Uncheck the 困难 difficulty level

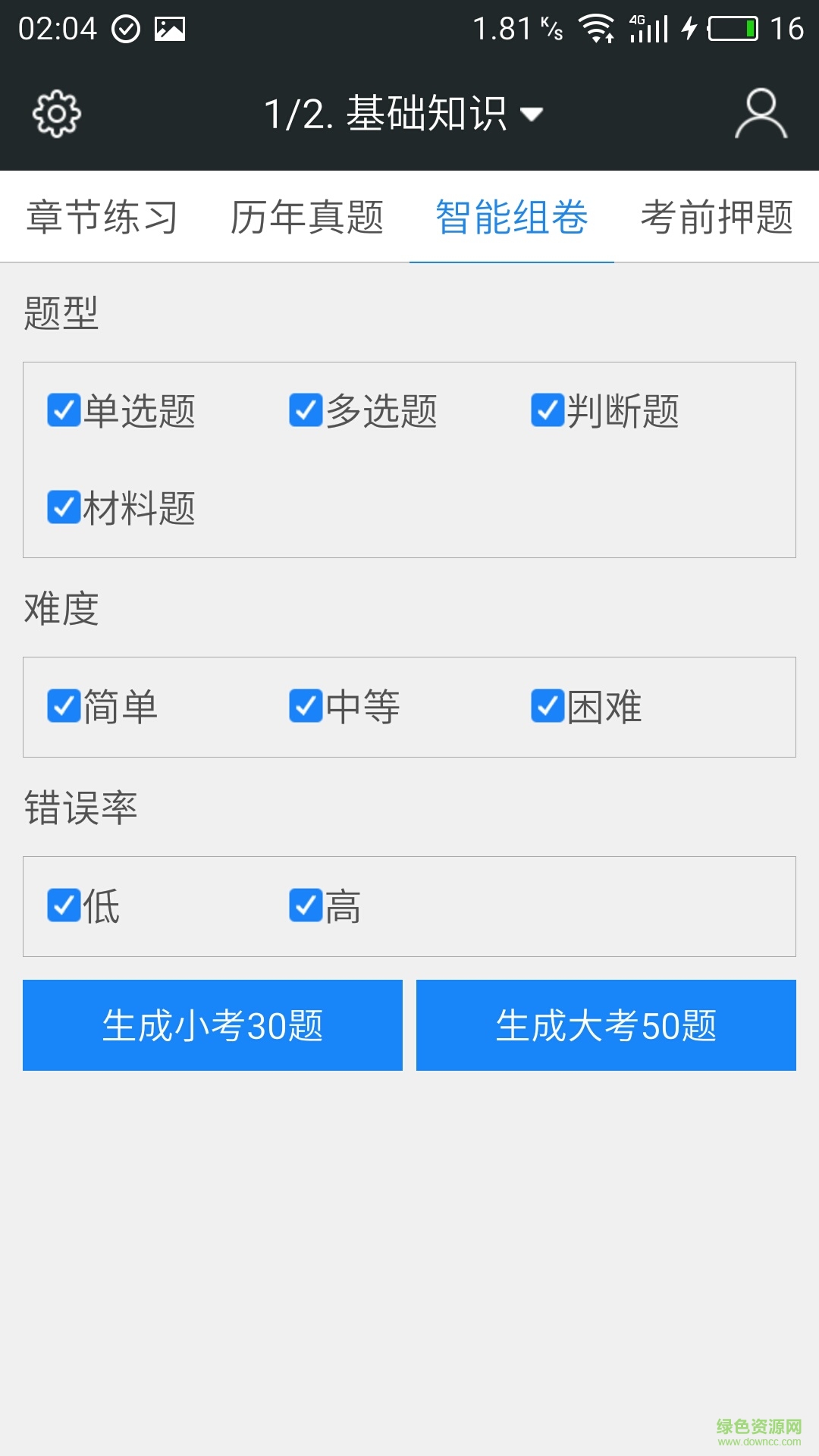548,706
